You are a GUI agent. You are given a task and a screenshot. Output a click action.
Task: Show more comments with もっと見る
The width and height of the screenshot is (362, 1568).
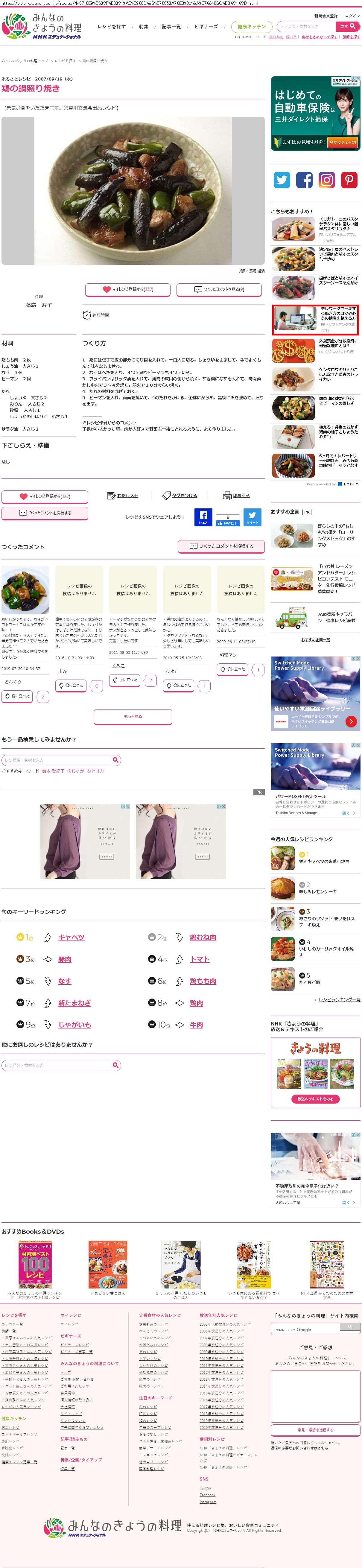pyautogui.click(x=133, y=716)
